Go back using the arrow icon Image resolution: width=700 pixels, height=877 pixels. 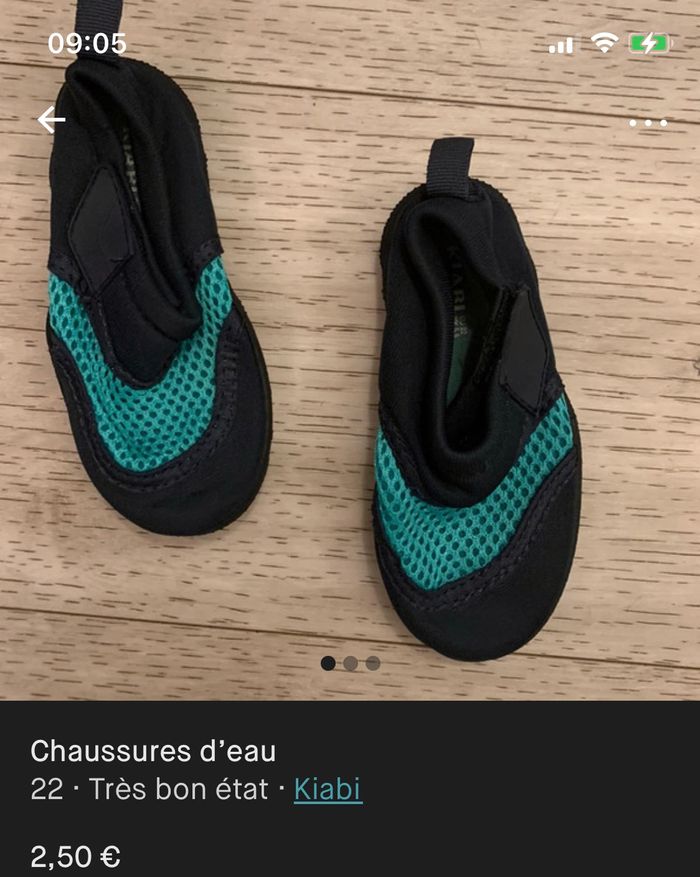pos(51,121)
